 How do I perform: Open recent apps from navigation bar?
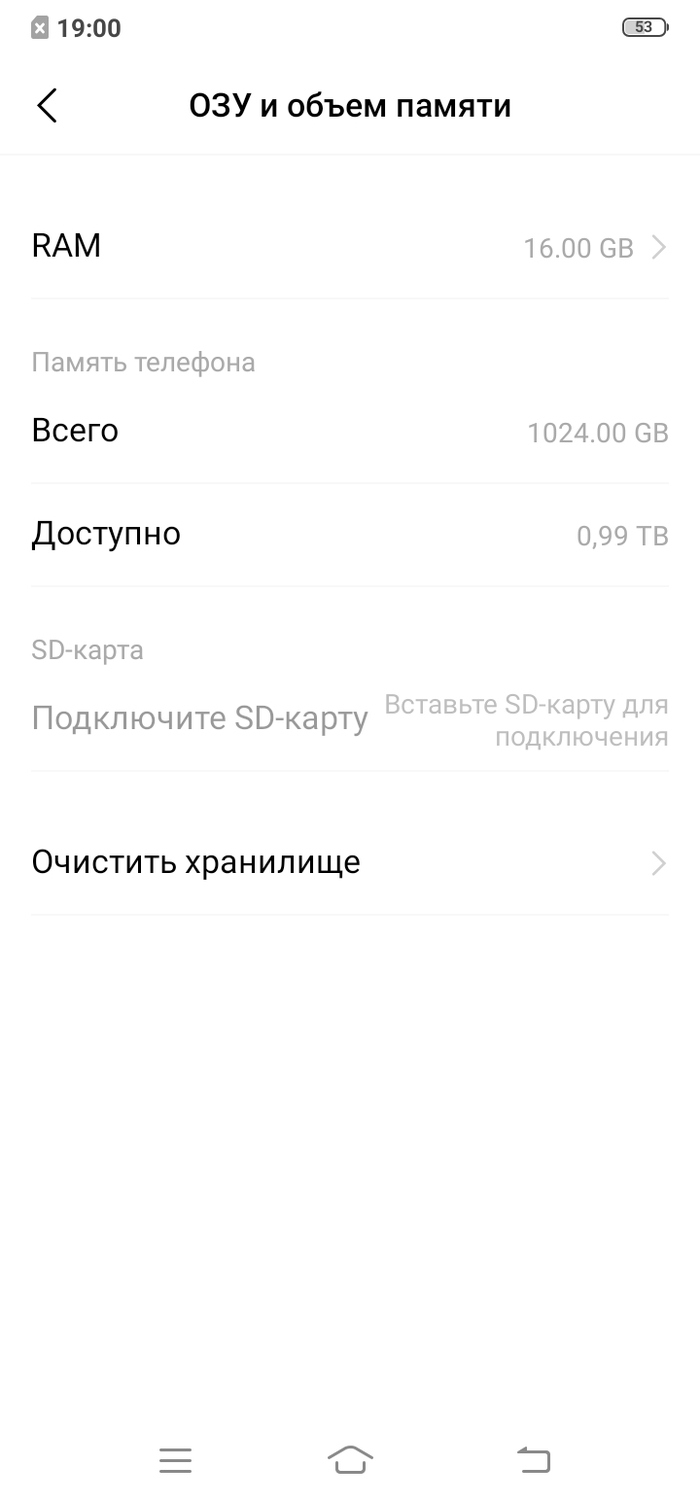175,1461
